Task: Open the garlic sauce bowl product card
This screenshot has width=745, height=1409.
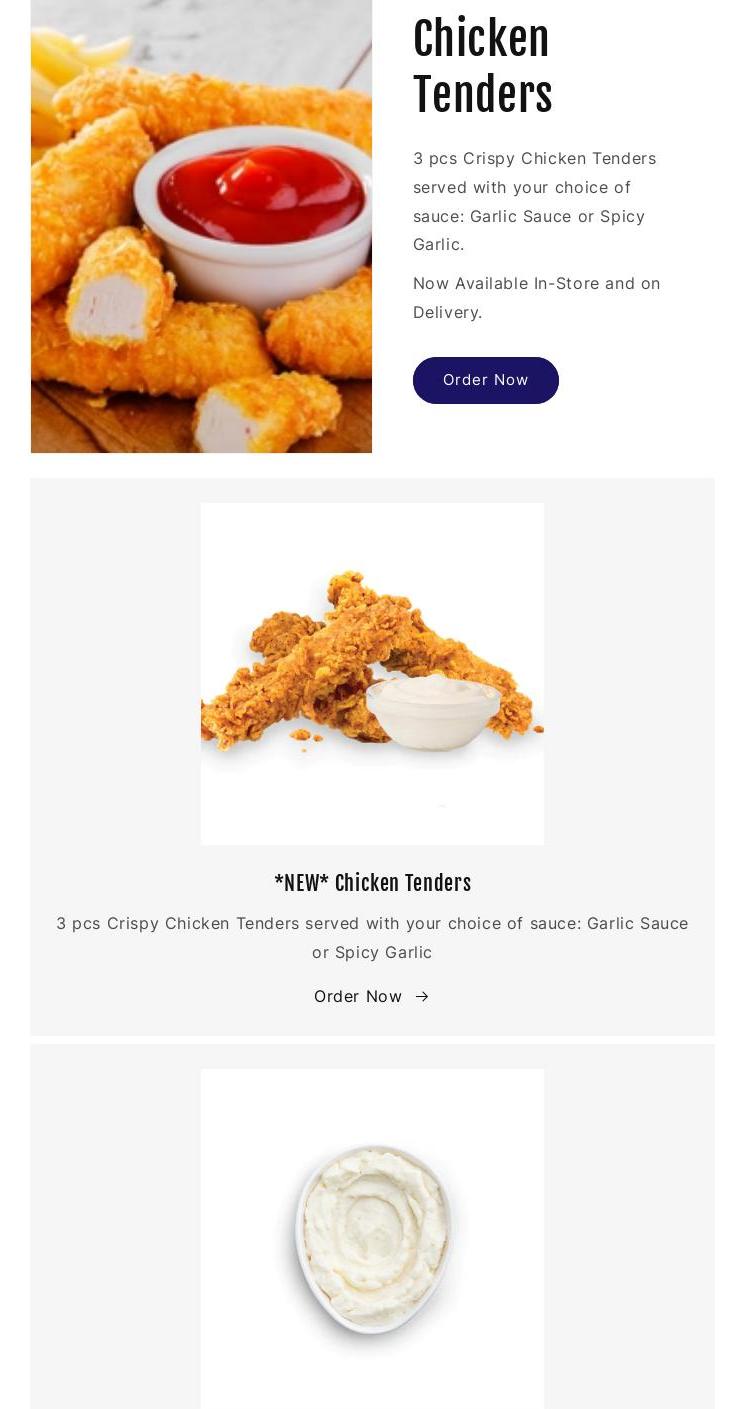Action: 372,1238
